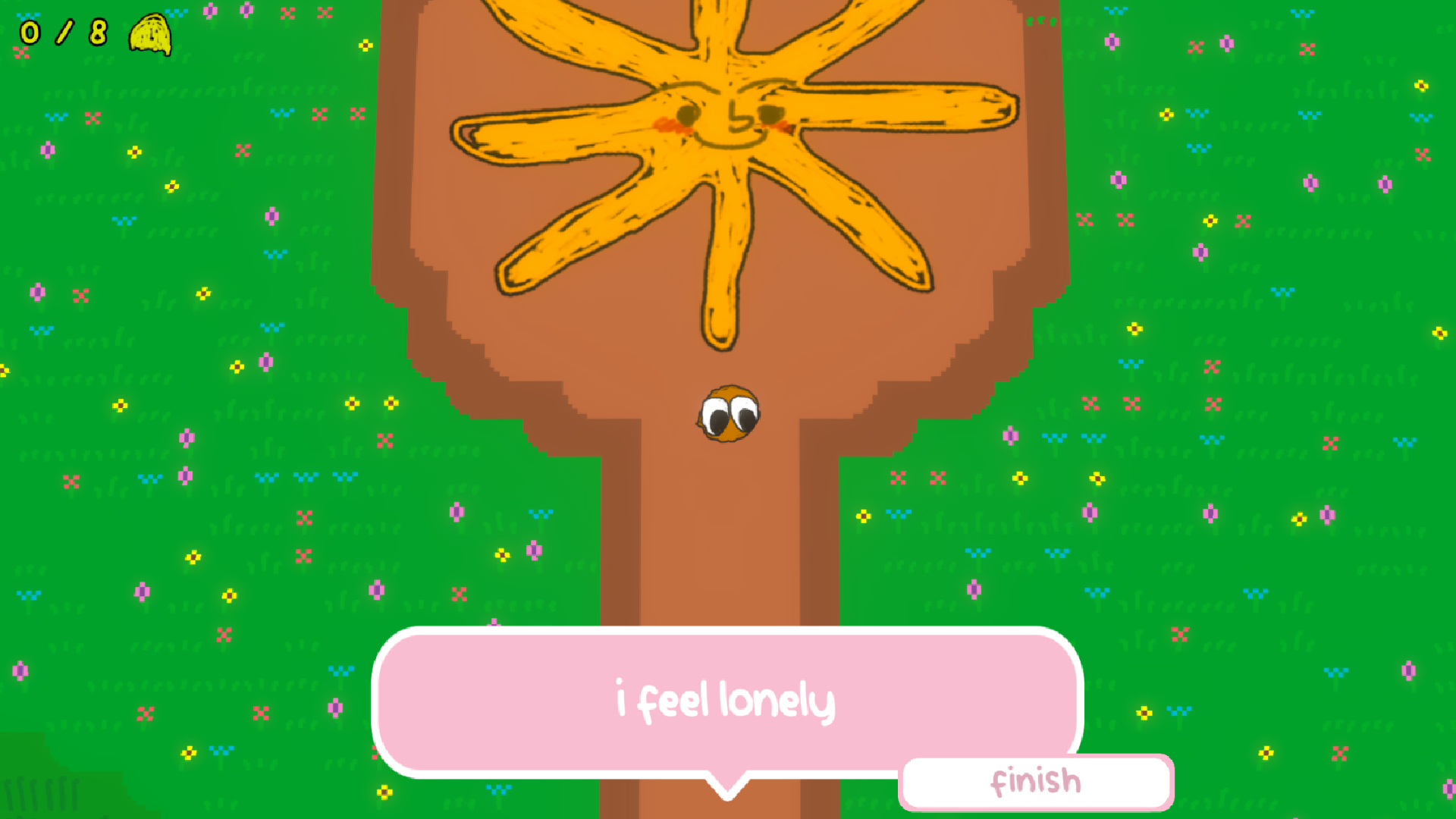Viewport: 1456px width, 819px height.
Task: Tap the finish button
Action: click(x=1036, y=782)
